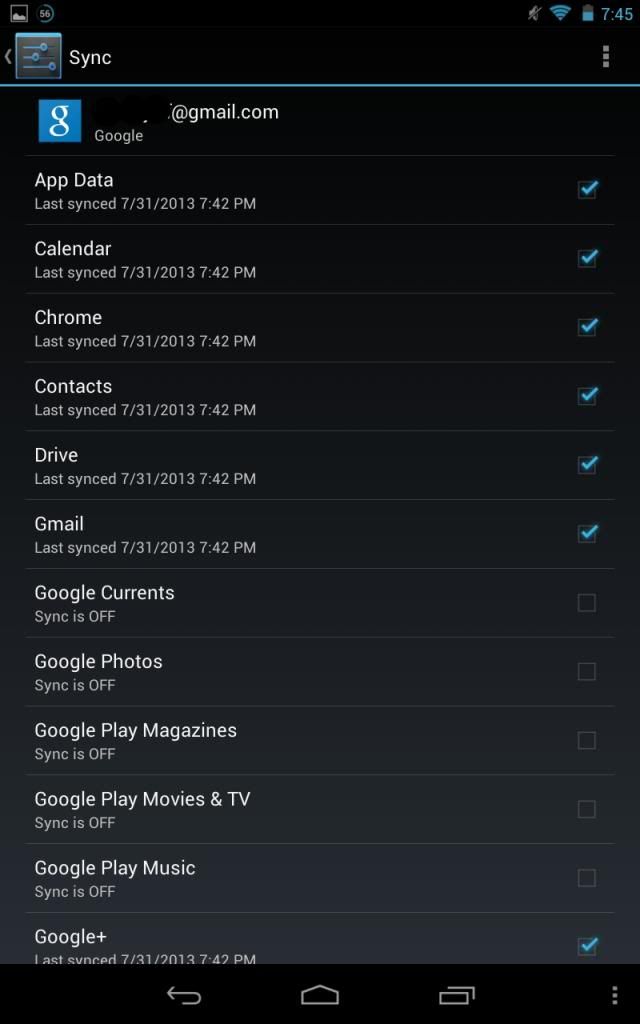This screenshot has height=1024, width=640.
Task: Uncheck App Data sync
Action: pos(587,189)
